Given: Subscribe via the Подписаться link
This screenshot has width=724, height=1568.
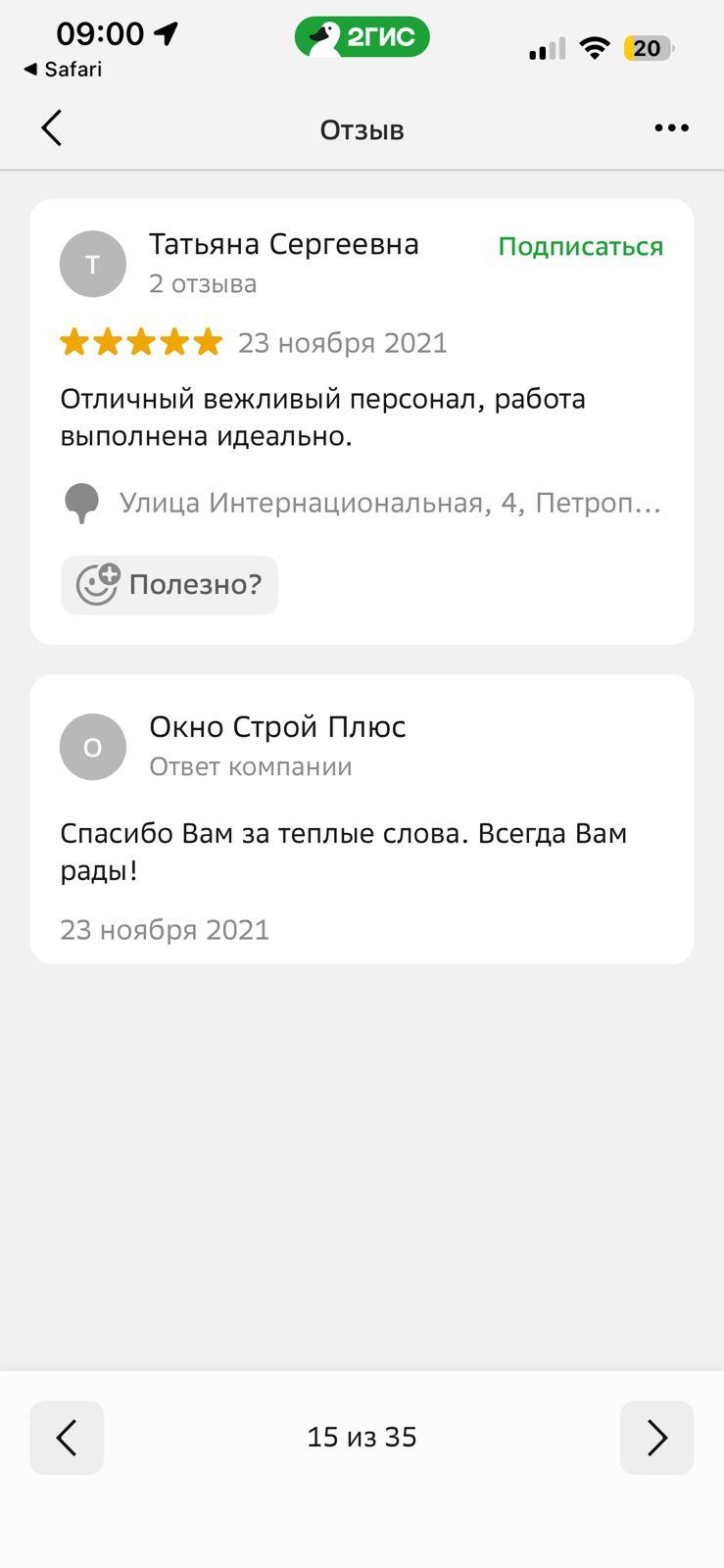Looking at the screenshot, I should pos(580,247).
